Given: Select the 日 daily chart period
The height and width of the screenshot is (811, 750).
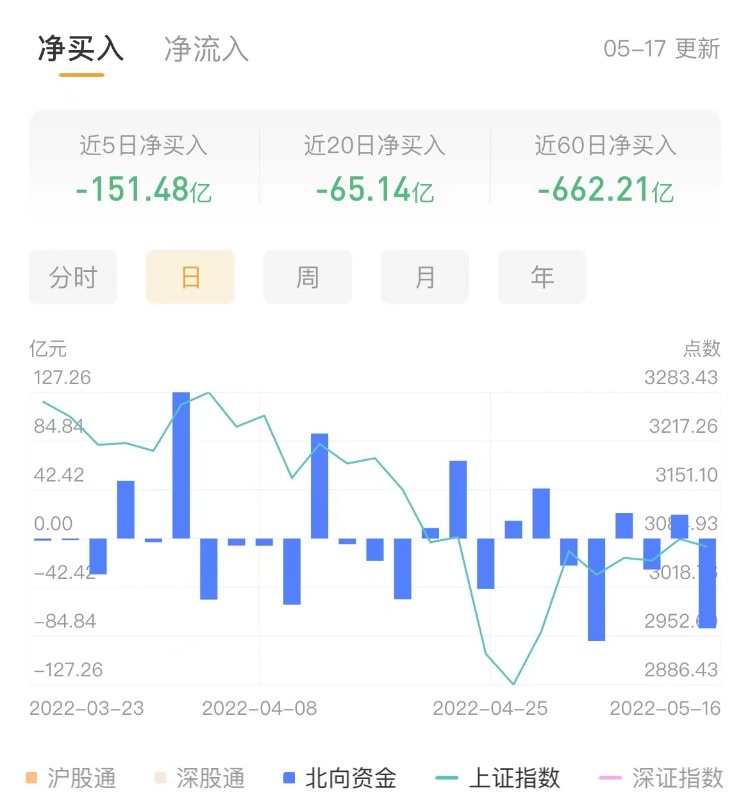Looking at the screenshot, I should click(190, 277).
